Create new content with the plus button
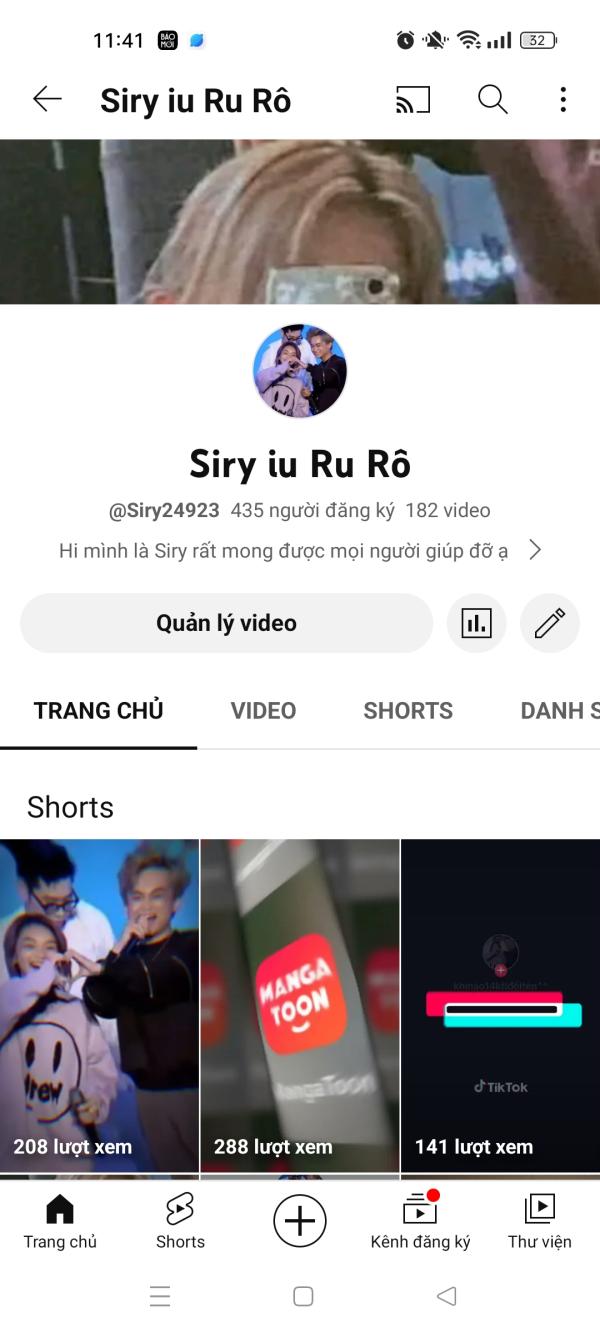Viewport: 600px width, 1333px height. pos(300,1221)
